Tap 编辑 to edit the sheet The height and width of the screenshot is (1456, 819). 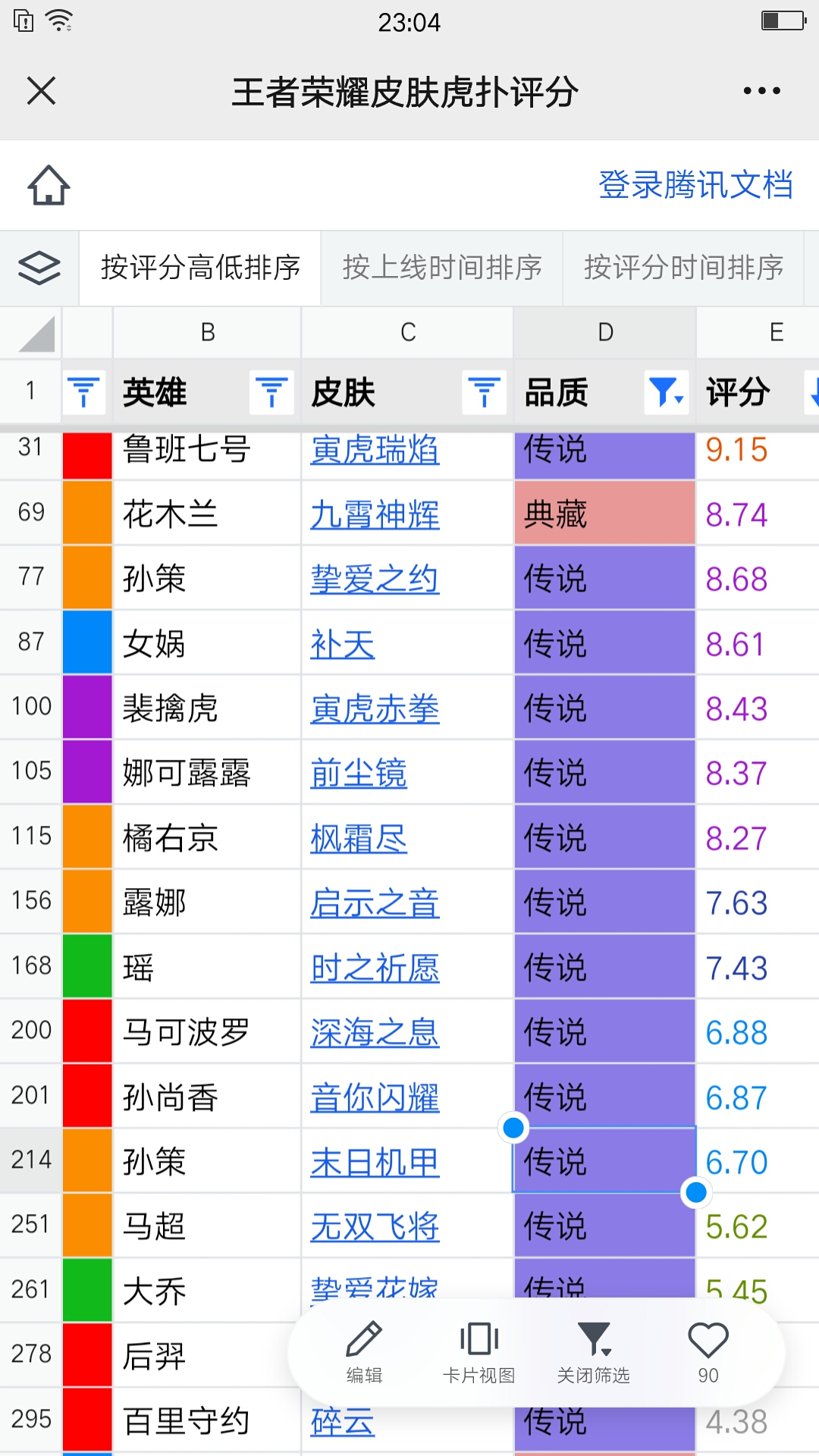[364, 1353]
